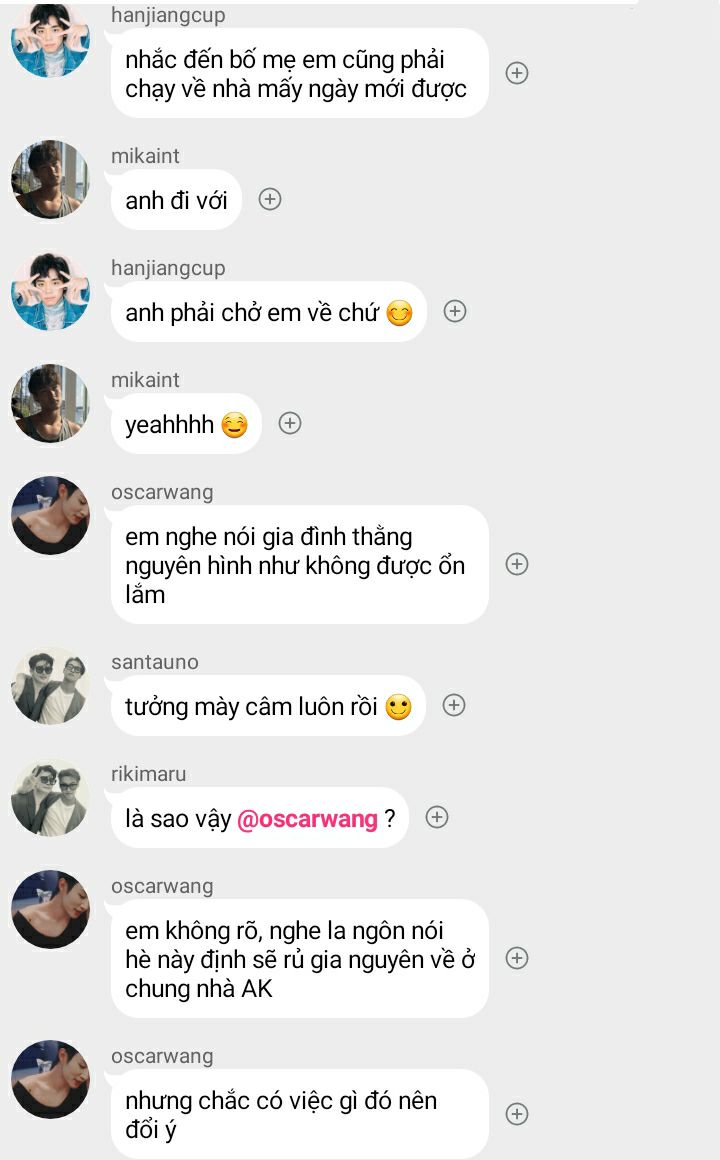This screenshot has height=1160, width=720.
Task: Tap plus next to "em không rõ" message
Action: click(x=516, y=958)
